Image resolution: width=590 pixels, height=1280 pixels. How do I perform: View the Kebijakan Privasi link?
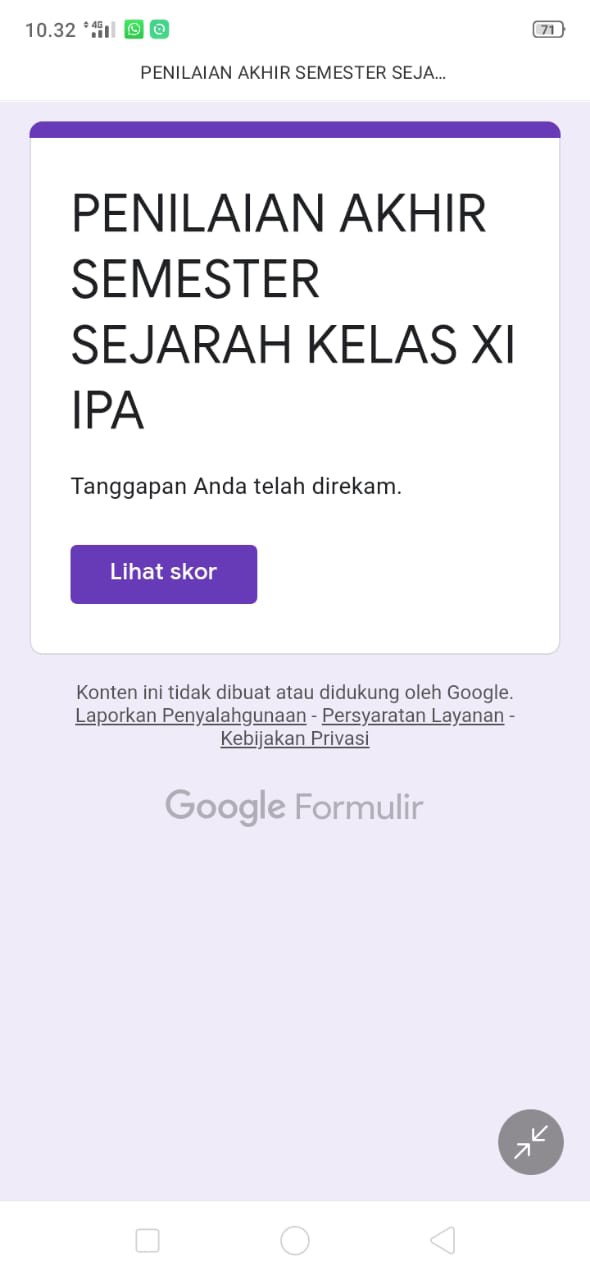click(x=295, y=739)
